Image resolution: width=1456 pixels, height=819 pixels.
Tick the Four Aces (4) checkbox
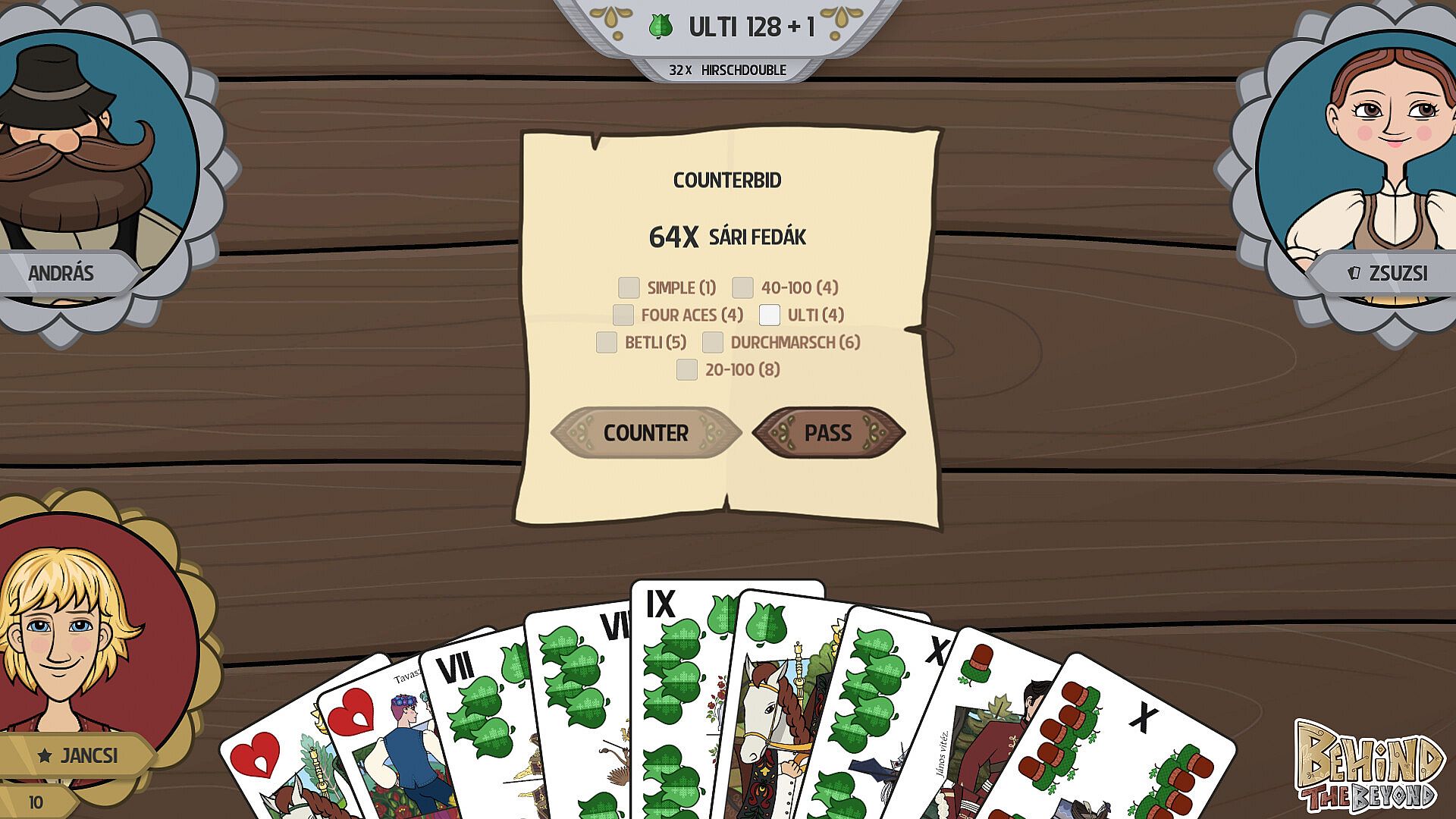click(623, 315)
